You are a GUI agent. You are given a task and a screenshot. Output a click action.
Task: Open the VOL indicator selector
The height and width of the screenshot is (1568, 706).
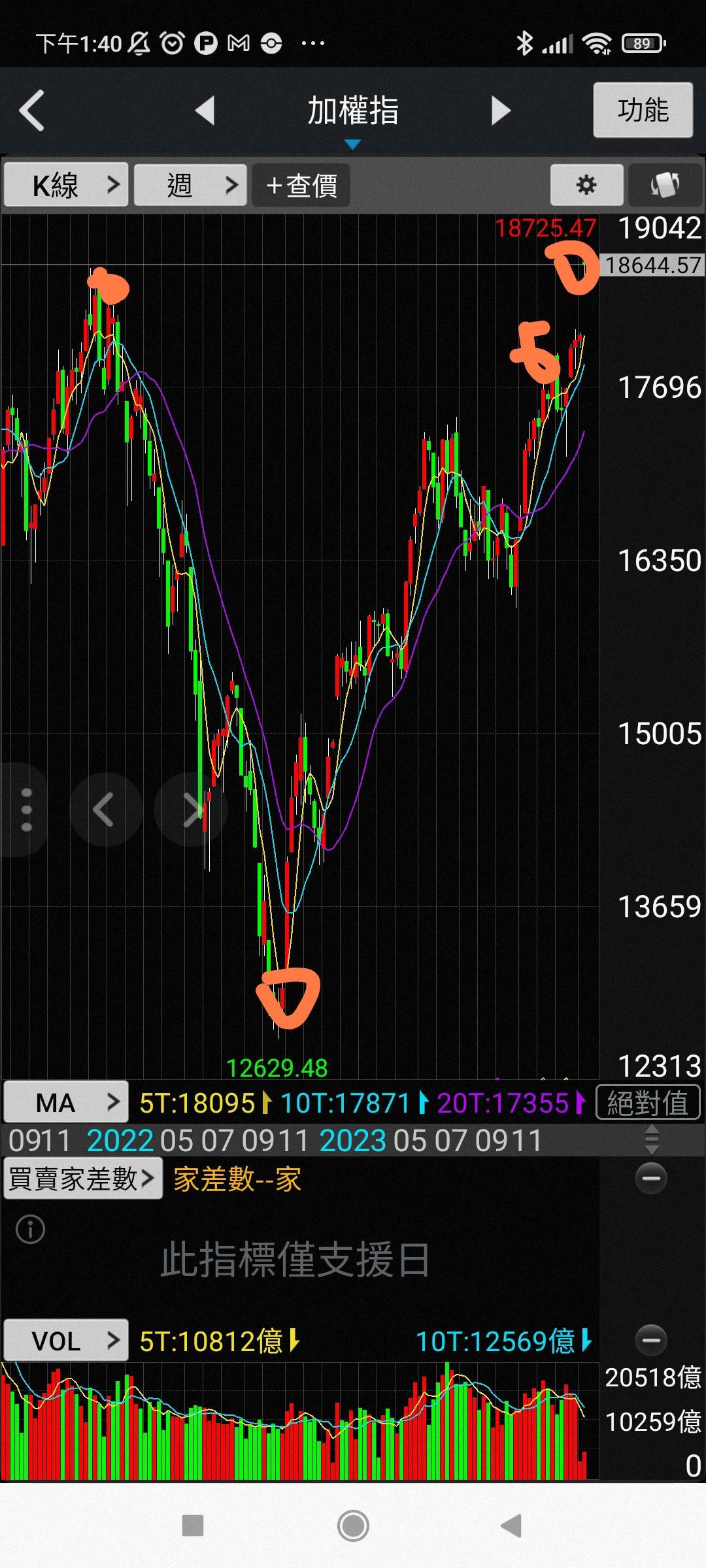pos(66,1341)
